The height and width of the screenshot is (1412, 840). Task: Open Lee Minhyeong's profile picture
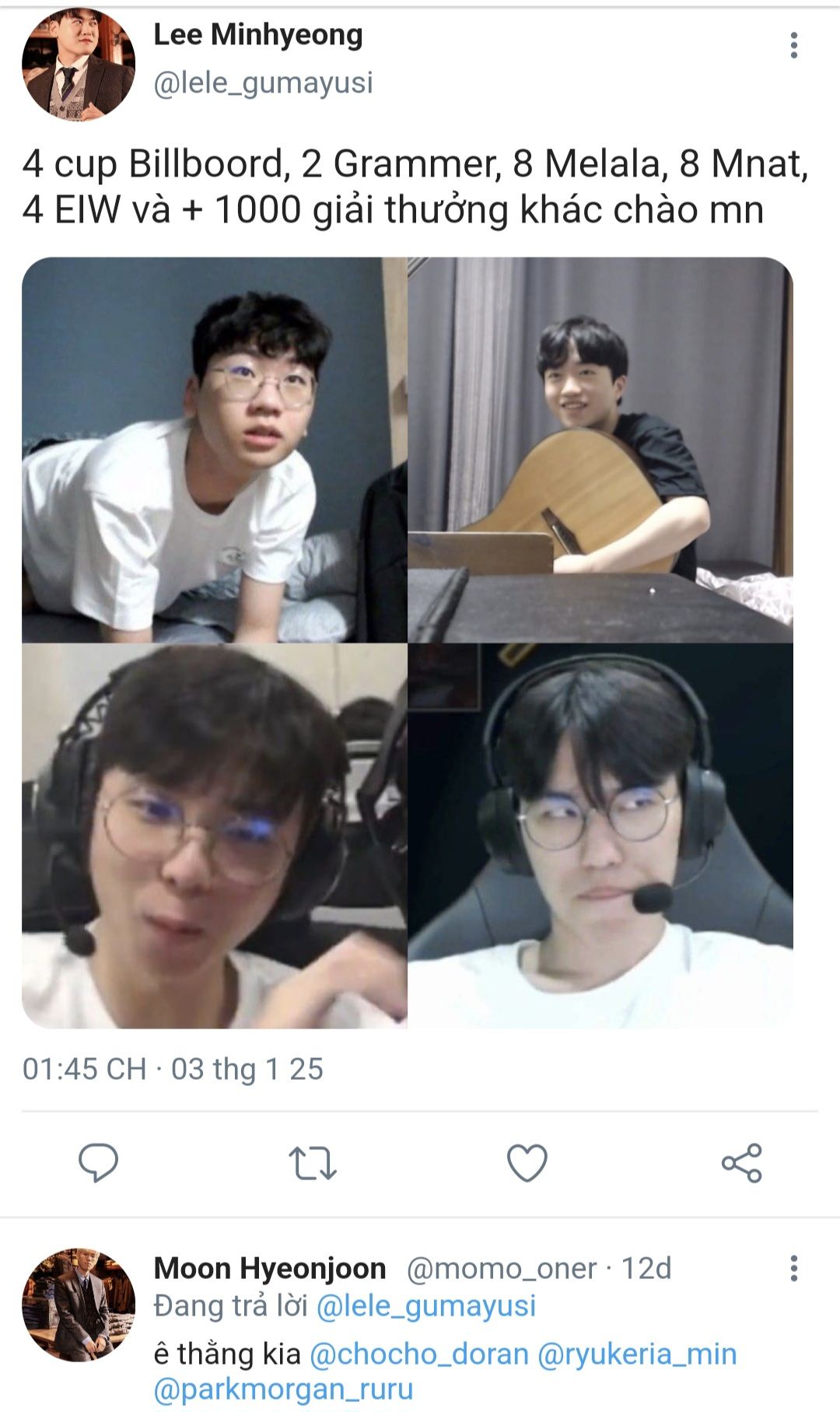(78, 65)
